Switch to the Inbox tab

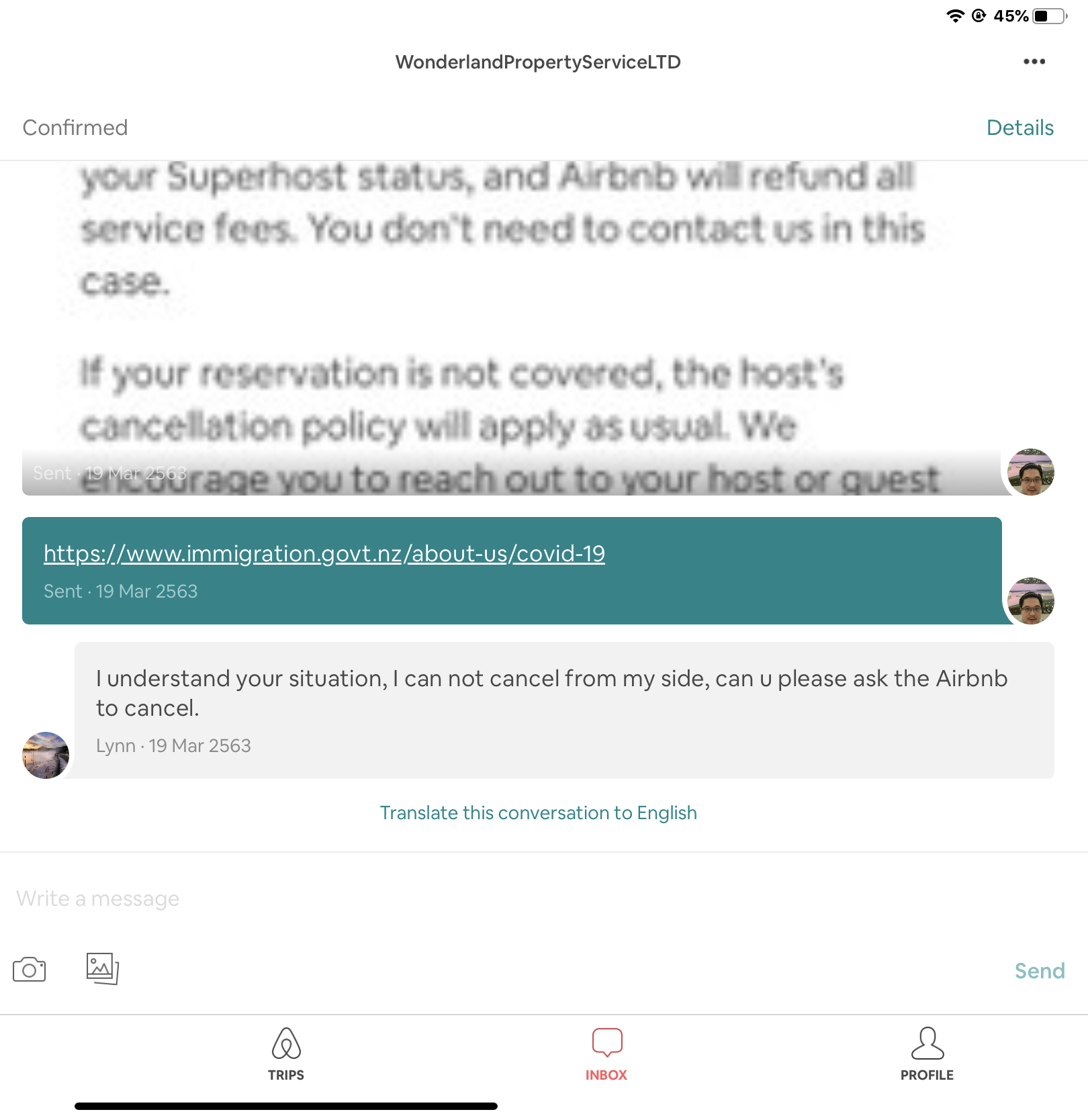point(606,1054)
